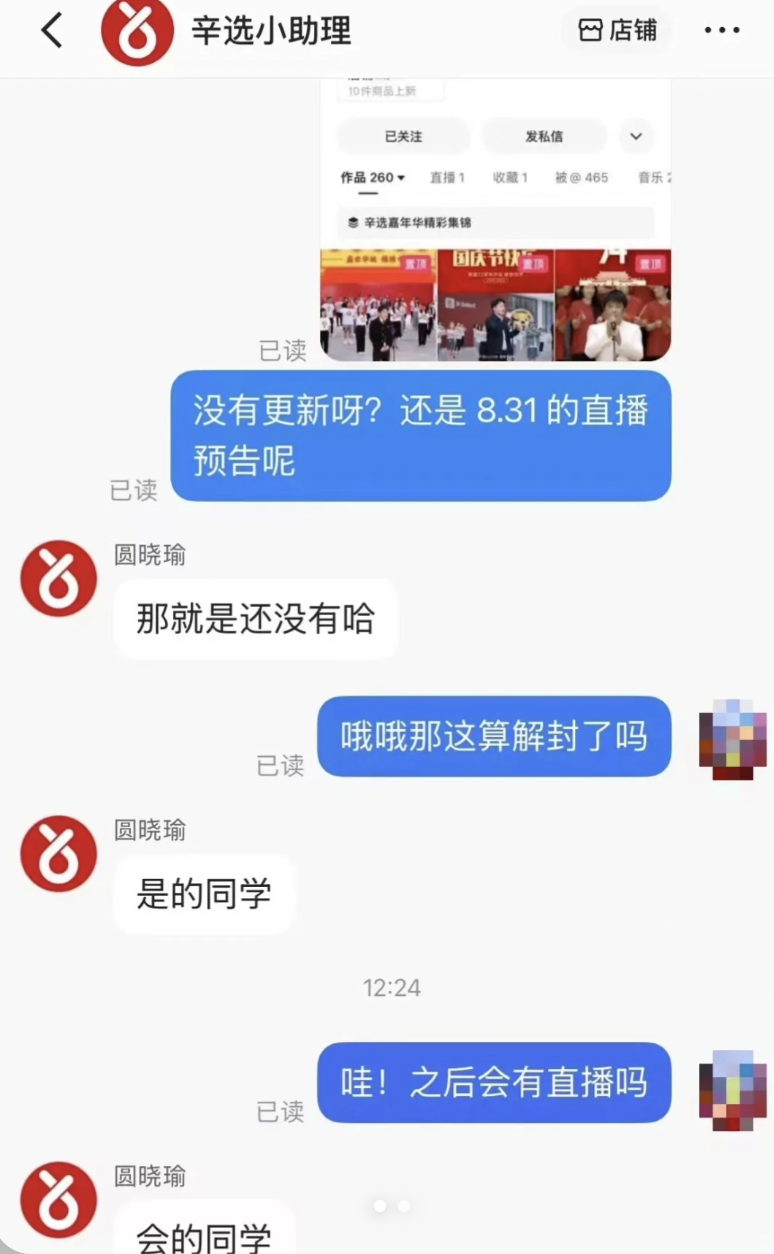Tap 圆晓瑜's avatar beside 是的同学
Image resolution: width=774 pixels, height=1254 pixels.
coord(59,853)
